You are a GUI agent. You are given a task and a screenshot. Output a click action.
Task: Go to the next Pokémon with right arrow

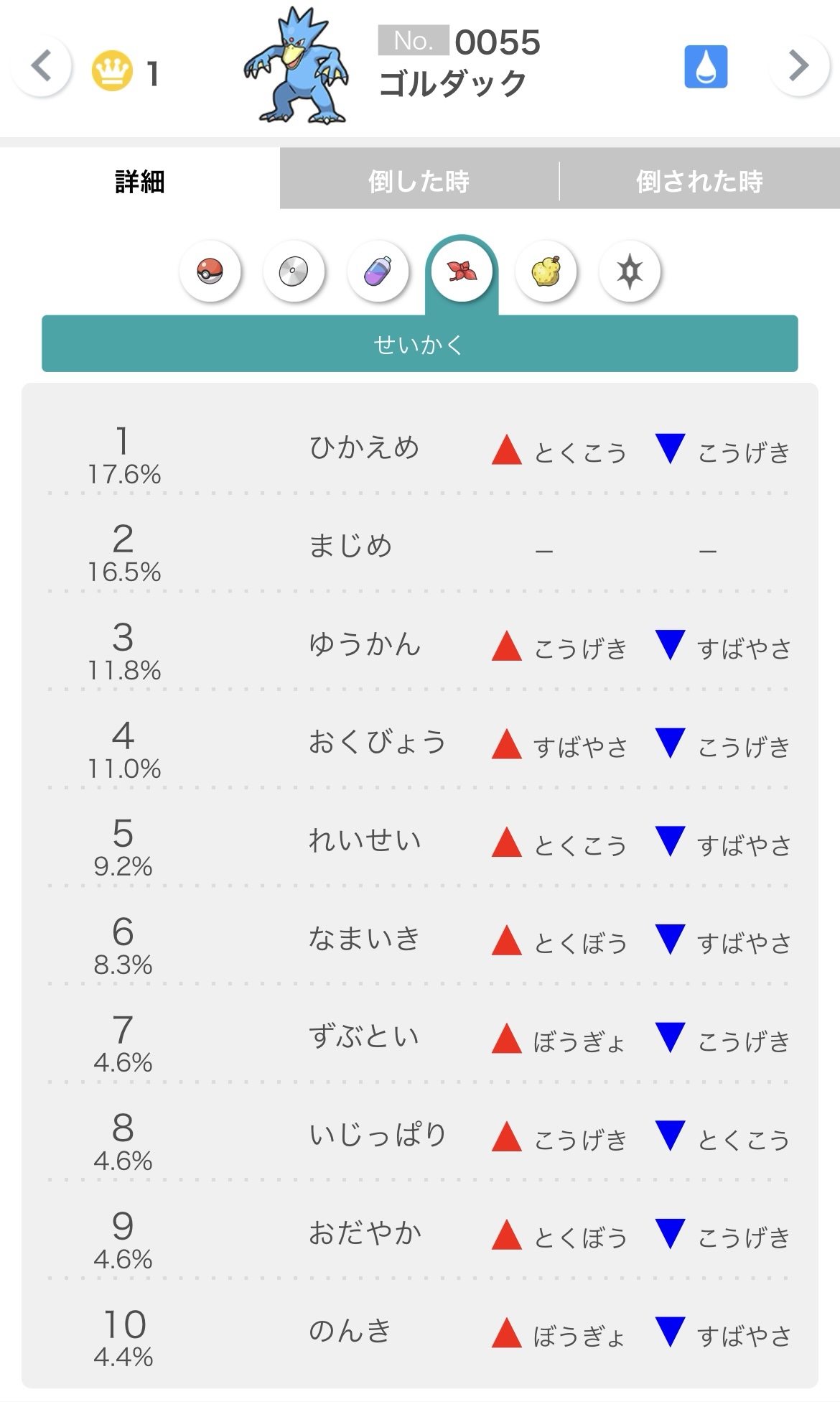pyautogui.click(x=799, y=66)
